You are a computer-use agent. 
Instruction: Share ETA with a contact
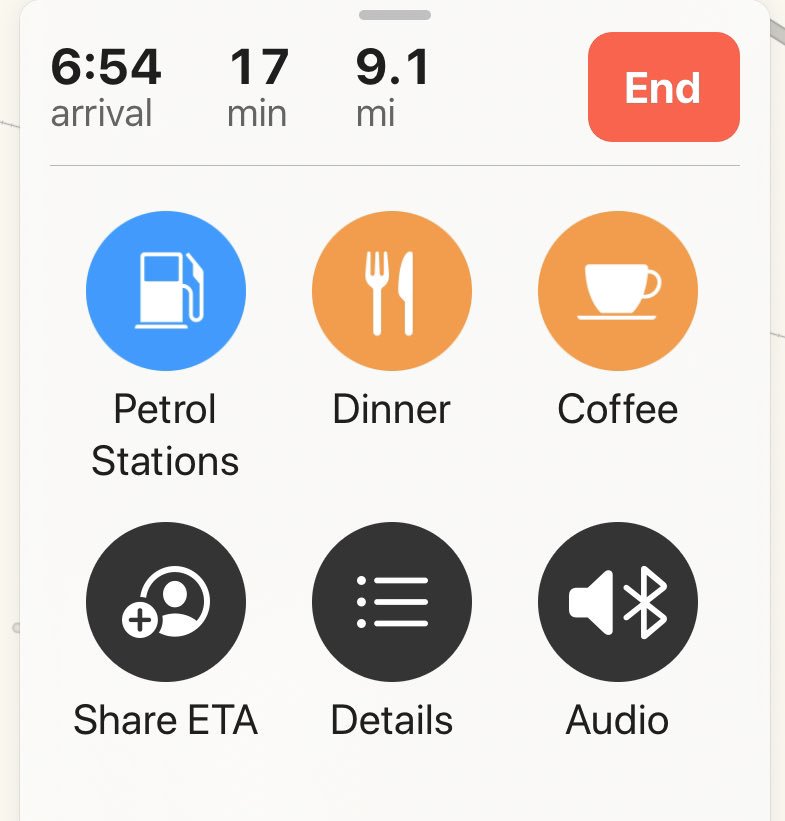(166, 602)
